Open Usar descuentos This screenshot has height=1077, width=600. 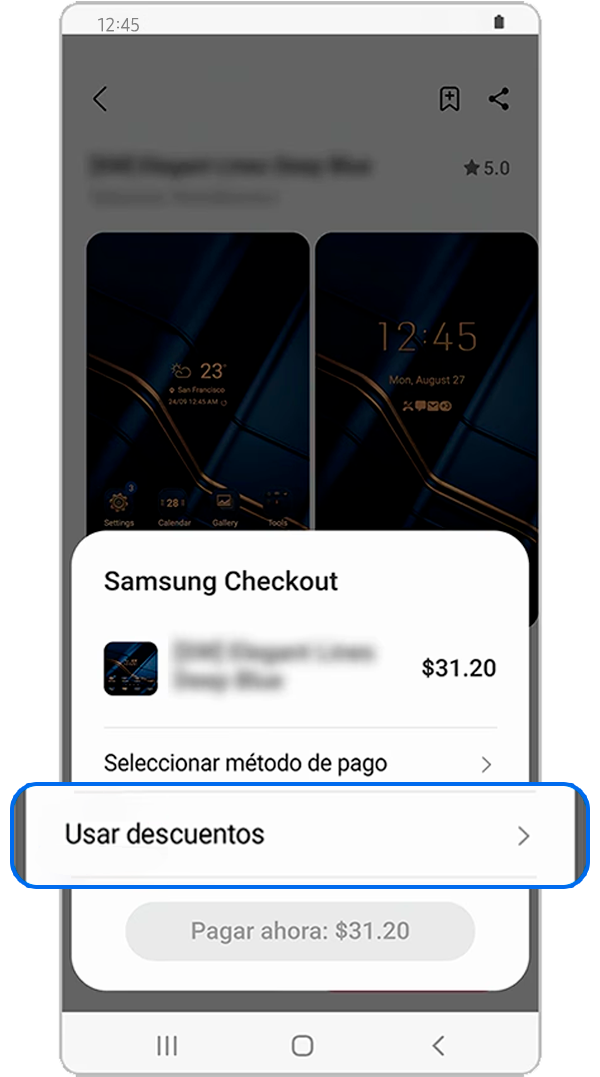(x=299, y=835)
